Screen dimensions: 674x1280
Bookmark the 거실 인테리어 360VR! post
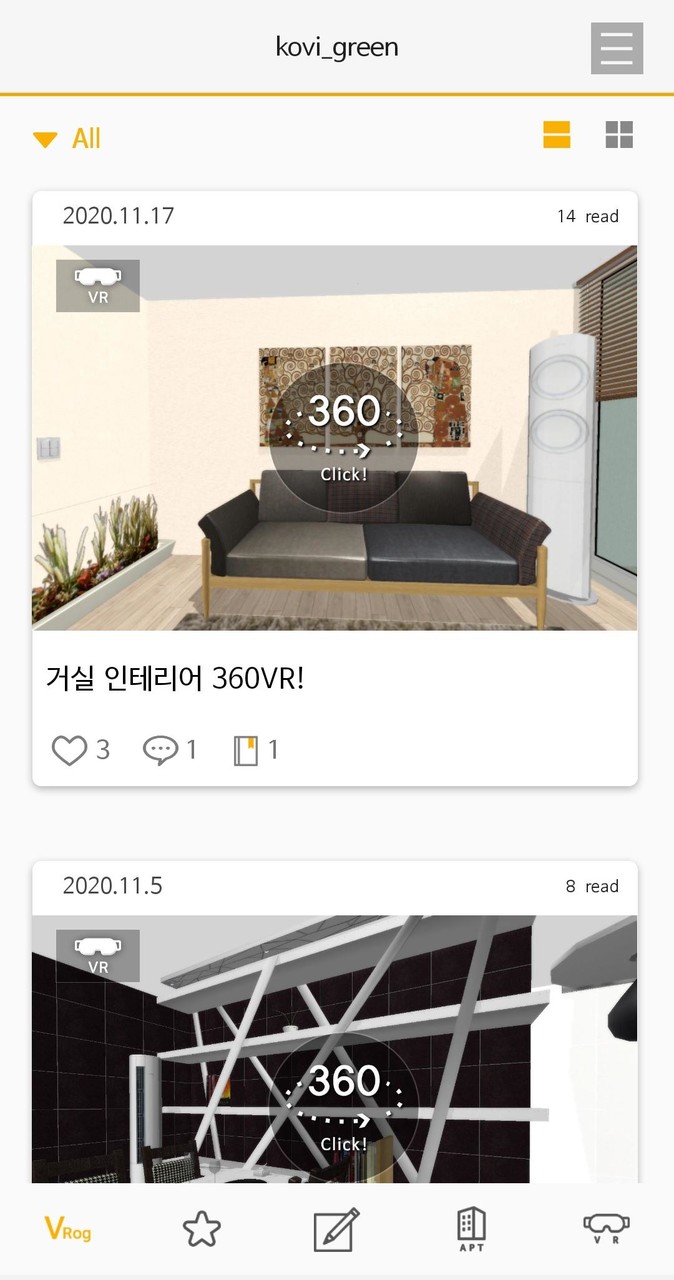coord(255,750)
